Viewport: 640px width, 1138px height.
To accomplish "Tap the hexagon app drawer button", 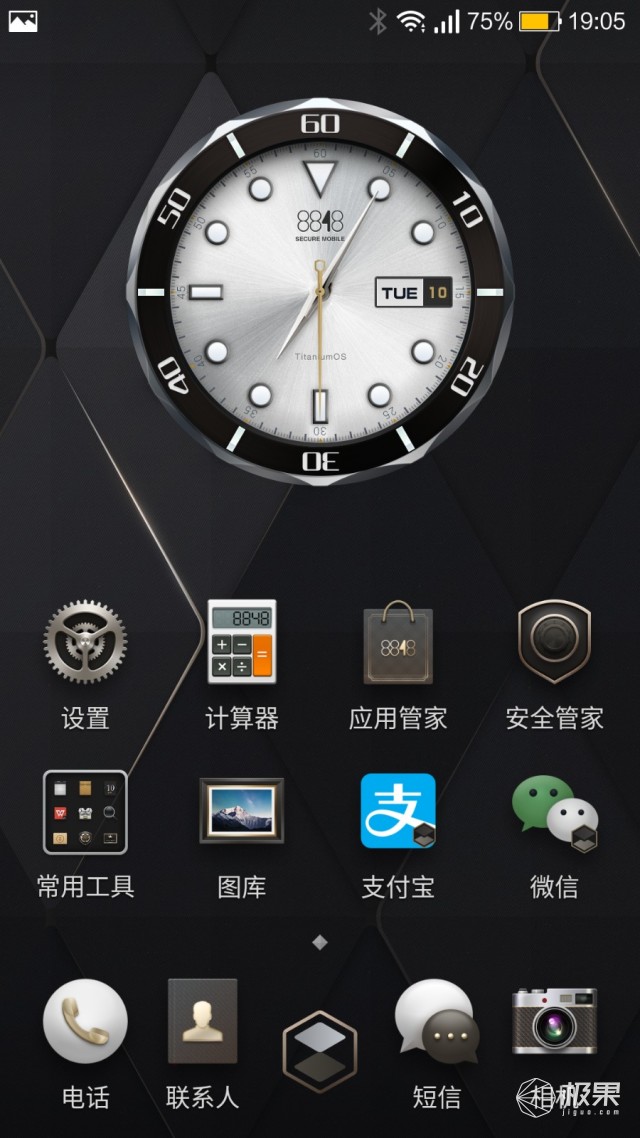I will [320, 1050].
